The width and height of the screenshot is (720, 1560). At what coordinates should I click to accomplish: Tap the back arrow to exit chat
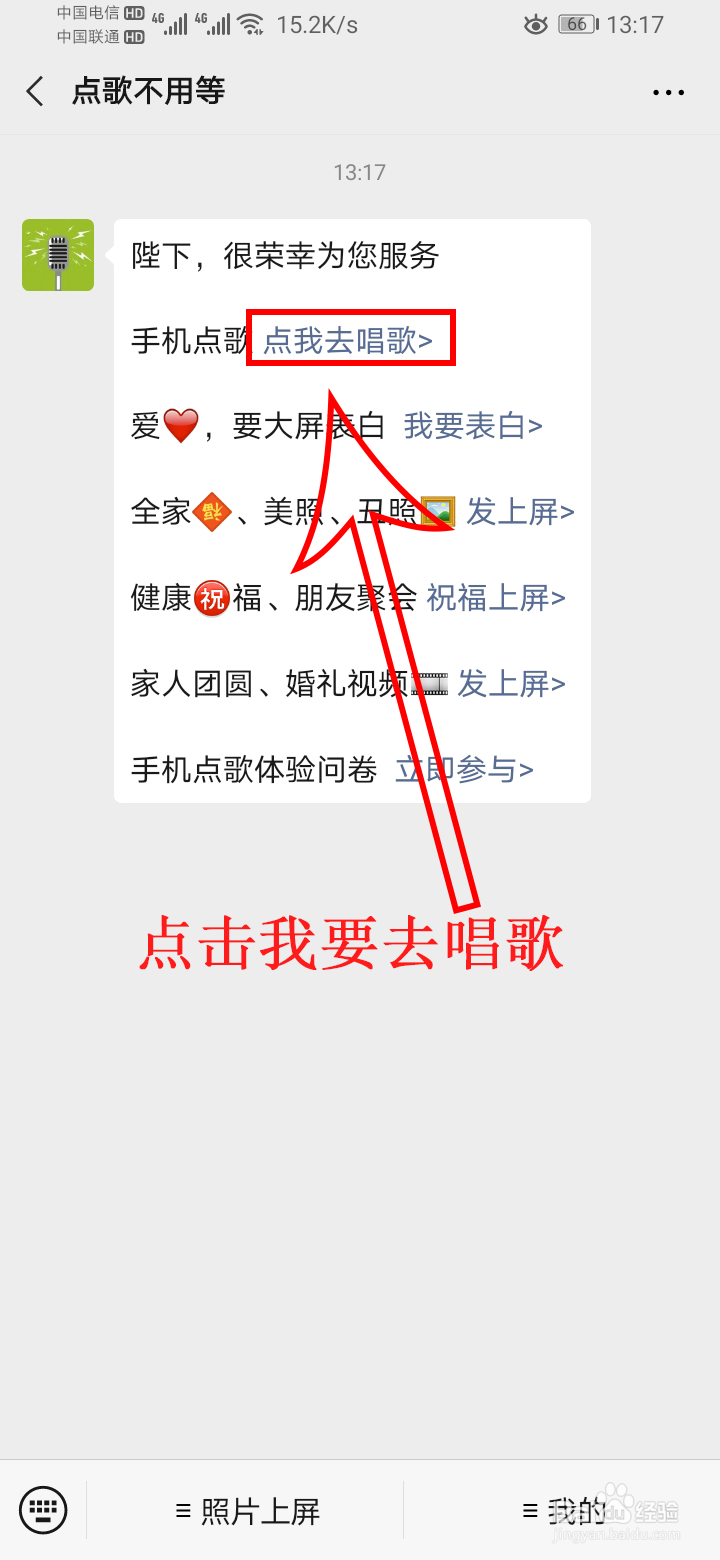(x=33, y=91)
